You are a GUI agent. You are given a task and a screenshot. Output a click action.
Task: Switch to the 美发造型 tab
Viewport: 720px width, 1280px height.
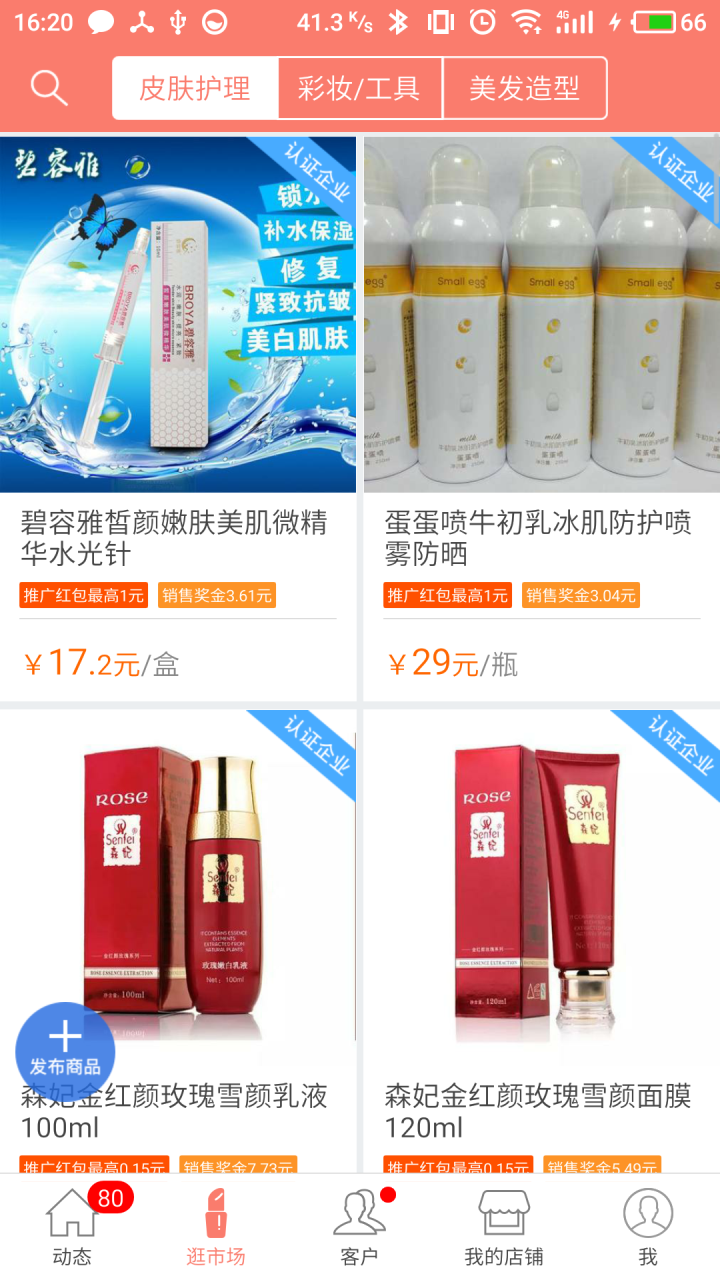click(525, 88)
